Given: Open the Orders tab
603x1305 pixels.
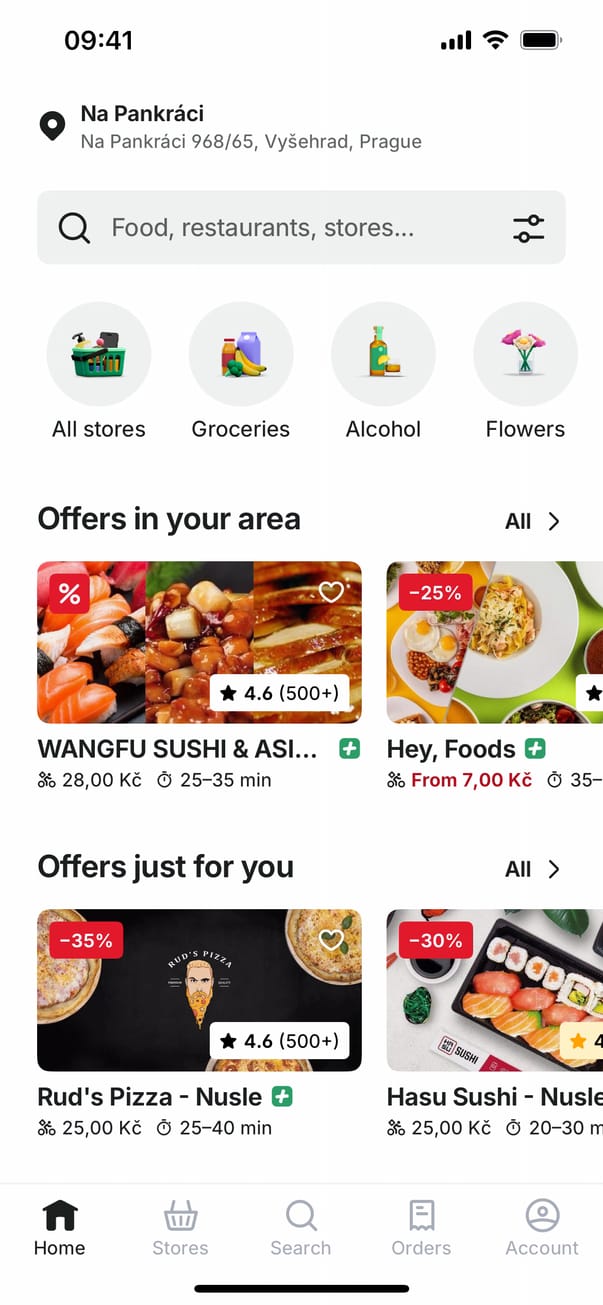Looking at the screenshot, I should [421, 1228].
